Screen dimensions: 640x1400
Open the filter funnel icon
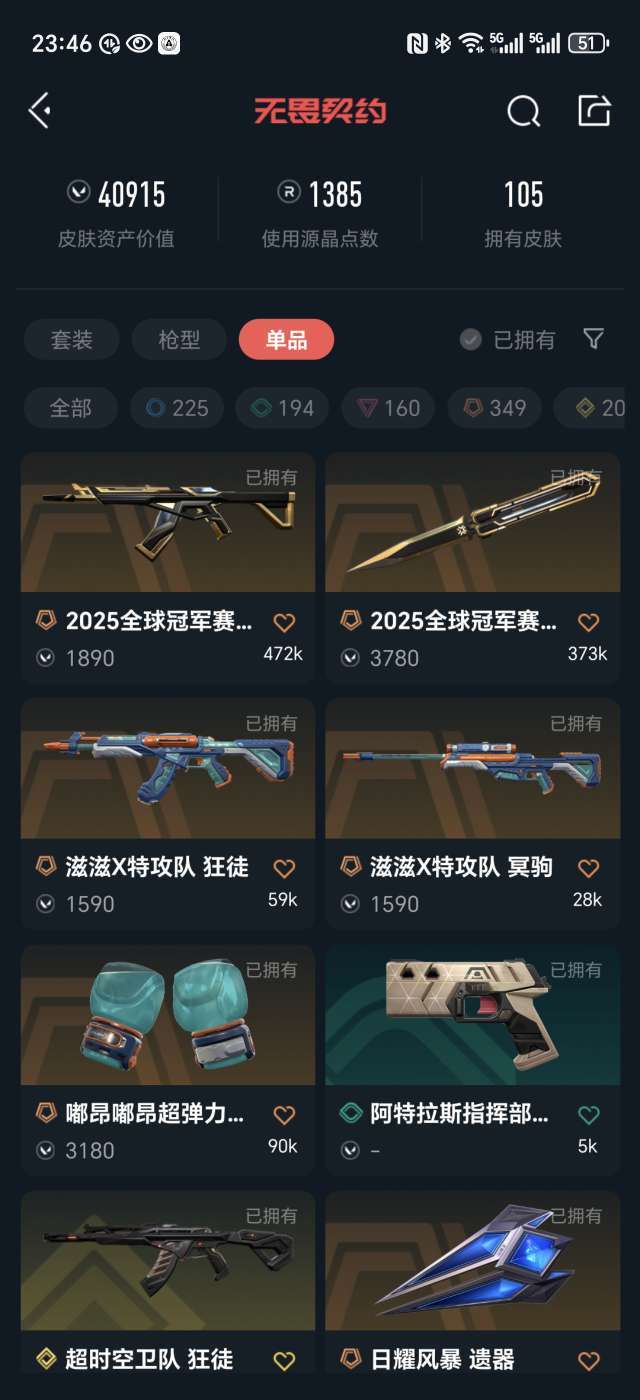[593, 339]
